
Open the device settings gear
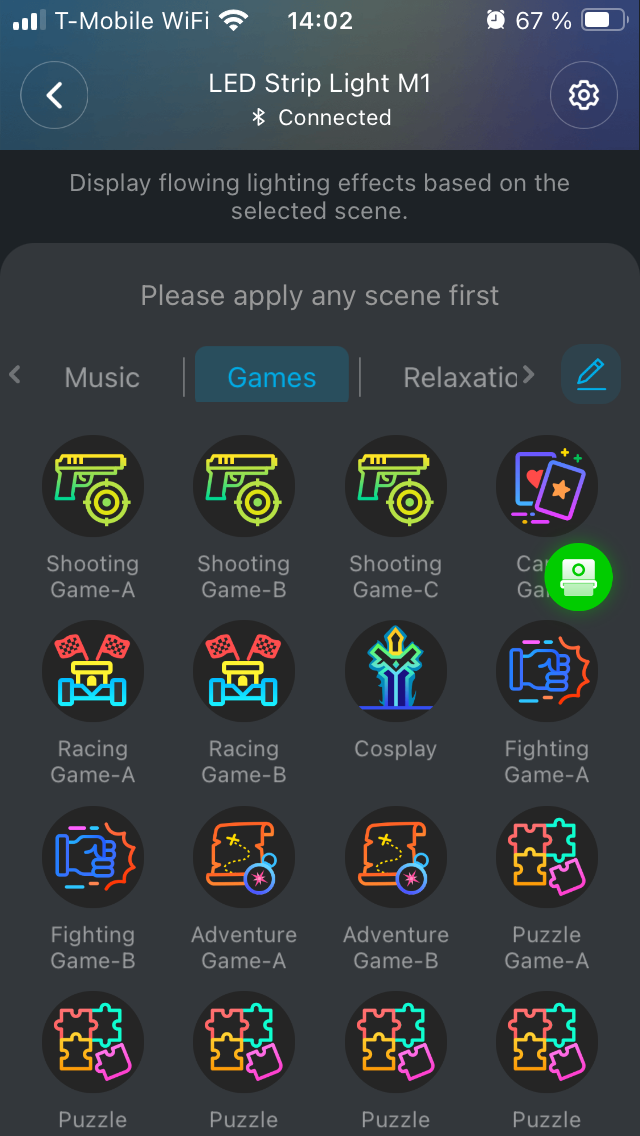pyautogui.click(x=583, y=95)
